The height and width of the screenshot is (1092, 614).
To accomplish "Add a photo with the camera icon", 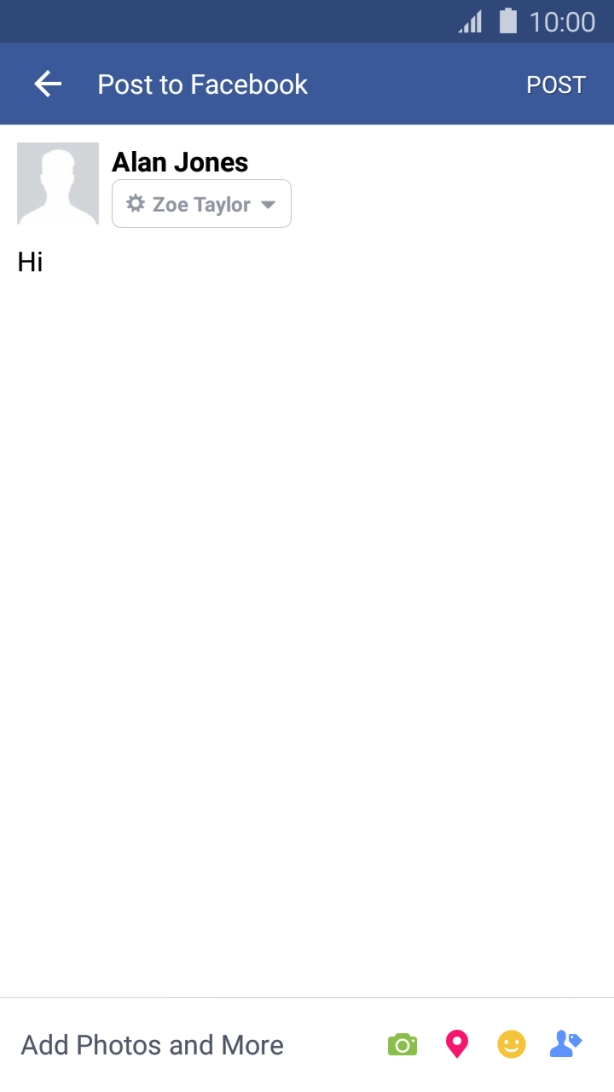I will [x=402, y=1045].
